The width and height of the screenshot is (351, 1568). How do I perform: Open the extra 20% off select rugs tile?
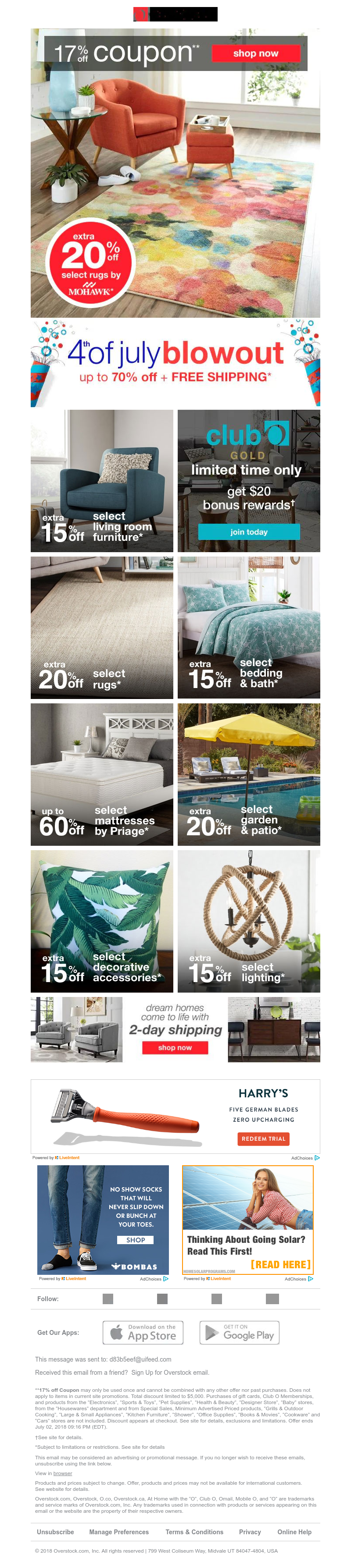coord(102,628)
